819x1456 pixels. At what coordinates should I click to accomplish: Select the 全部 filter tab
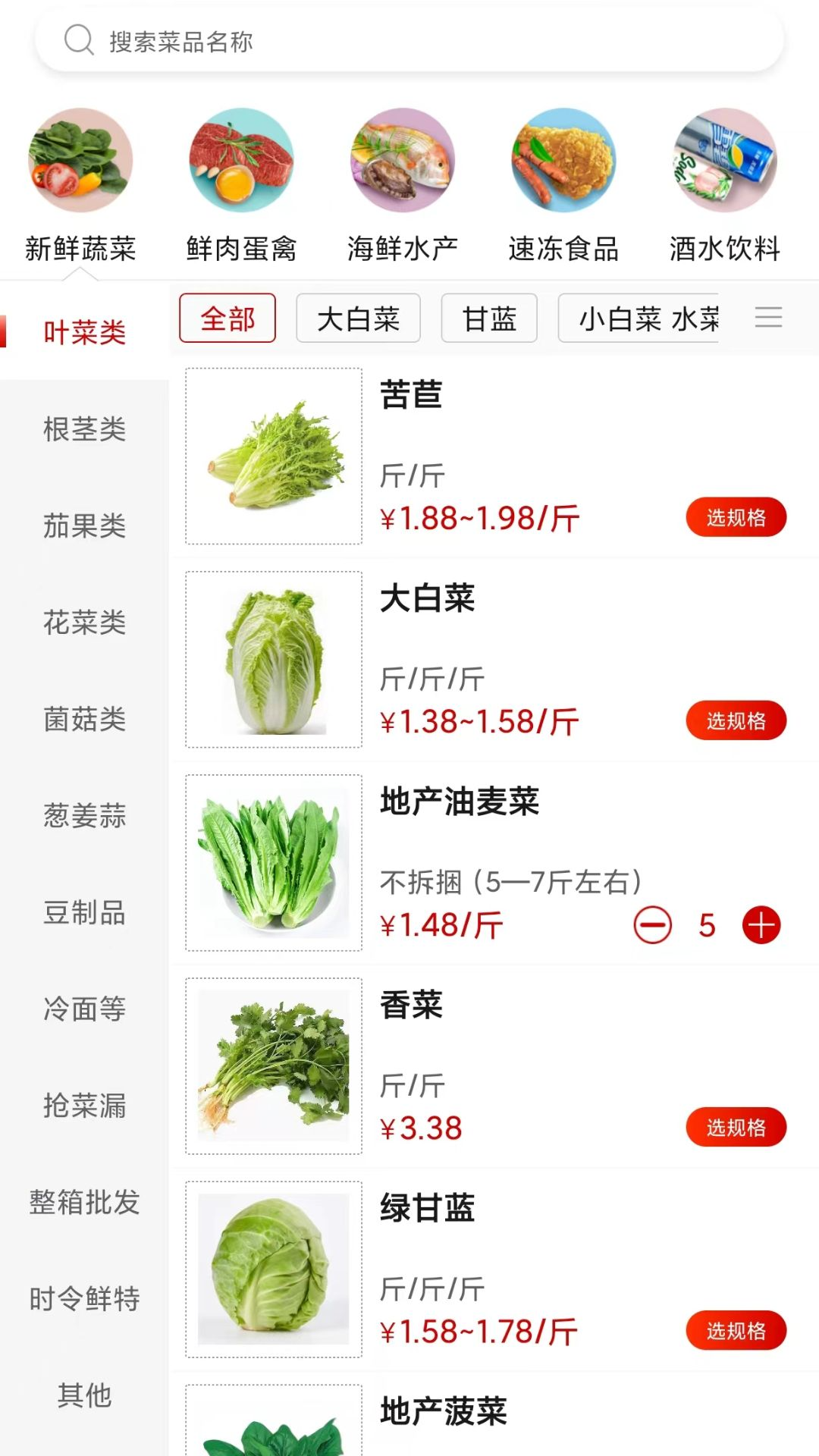(227, 318)
